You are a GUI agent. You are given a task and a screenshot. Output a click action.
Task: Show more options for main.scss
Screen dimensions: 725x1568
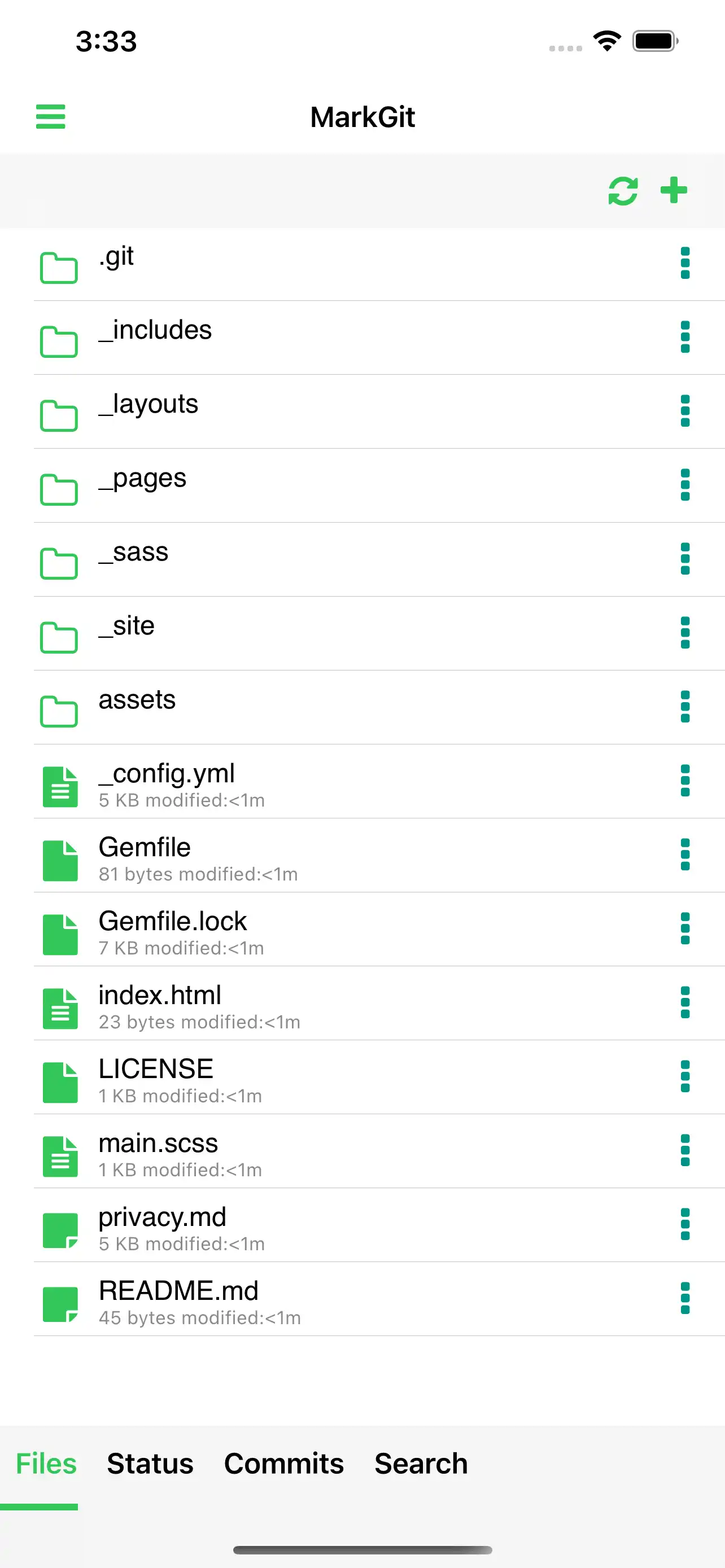pos(685,1150)
